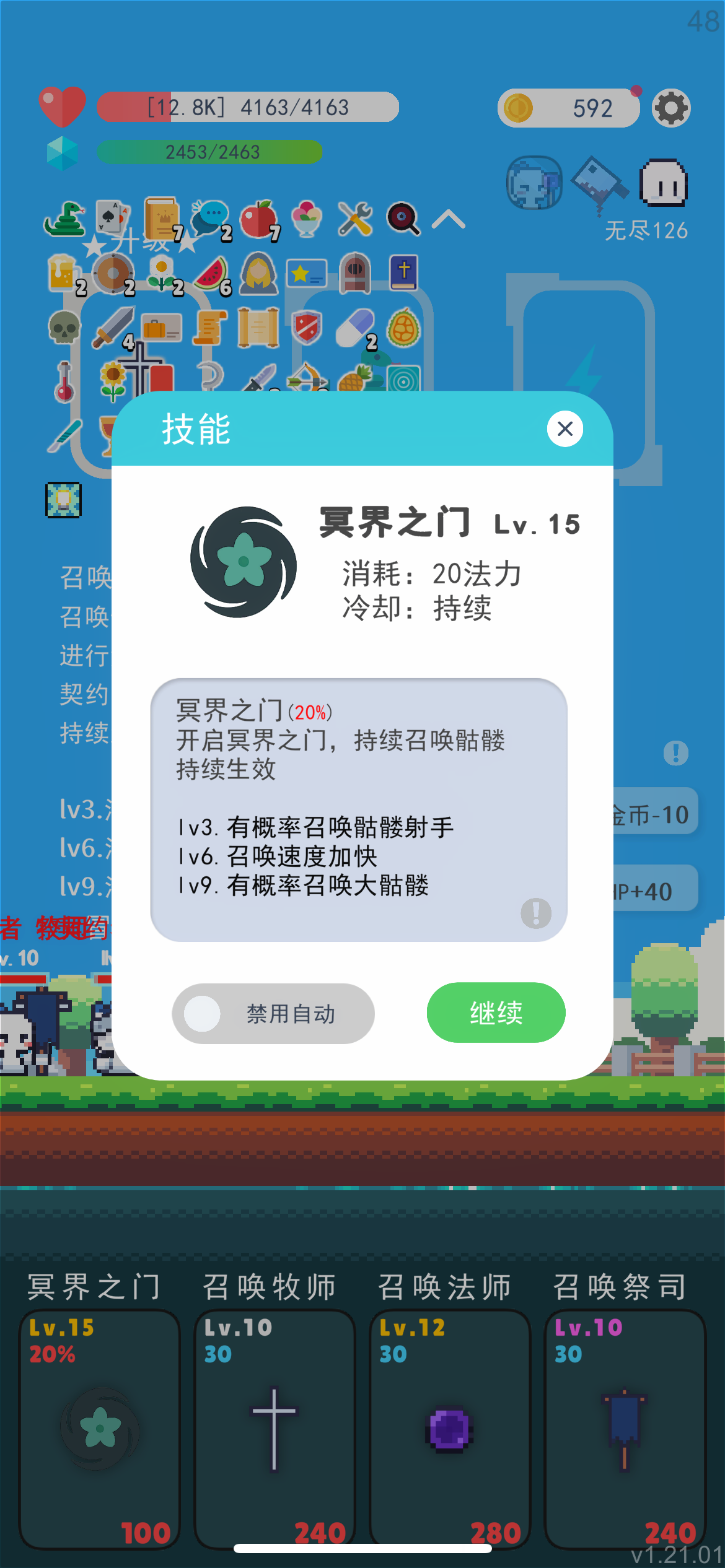Use the 召唤祭司 banner skill icon
The image size is (725, 1568).
coord(624,1427)
